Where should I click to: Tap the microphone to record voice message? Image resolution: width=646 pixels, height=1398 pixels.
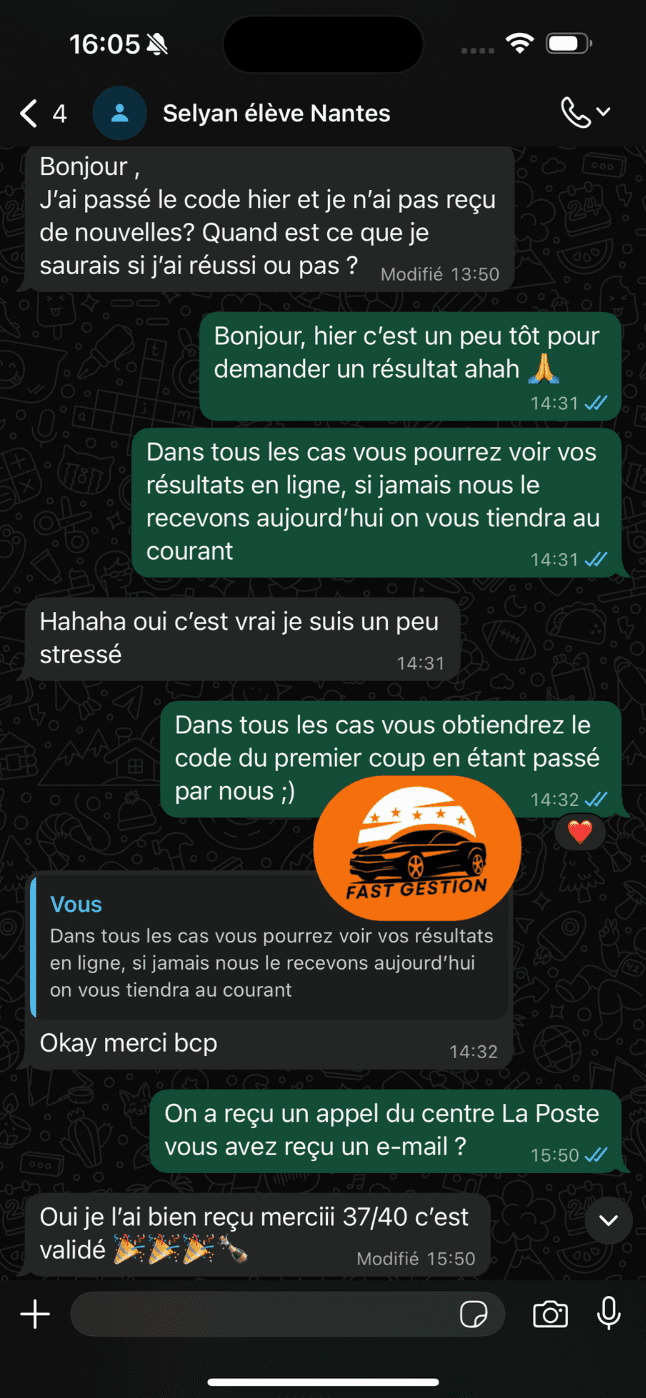[608, 1314]
